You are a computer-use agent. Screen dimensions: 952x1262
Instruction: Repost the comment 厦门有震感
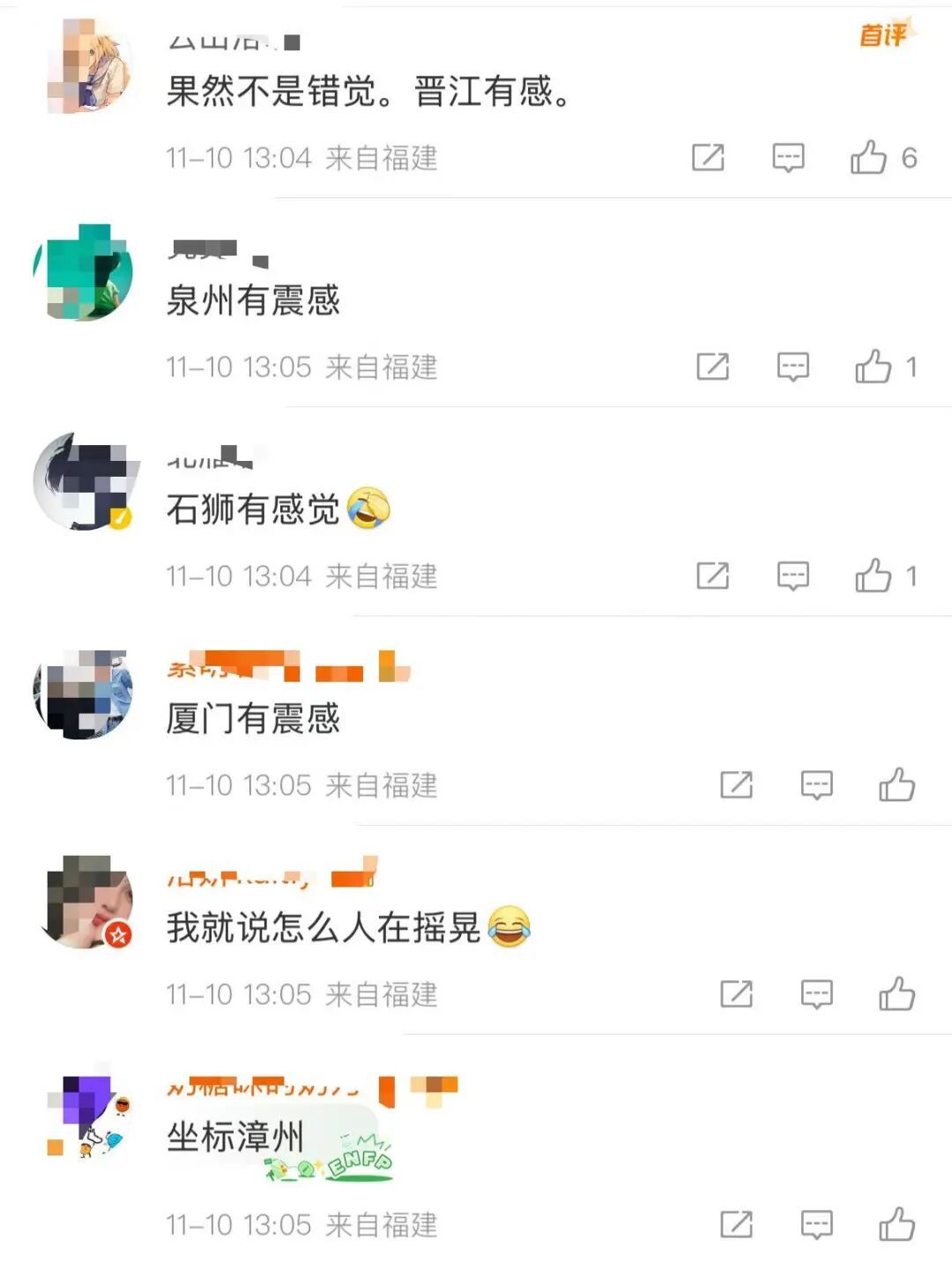coord(736,784)
